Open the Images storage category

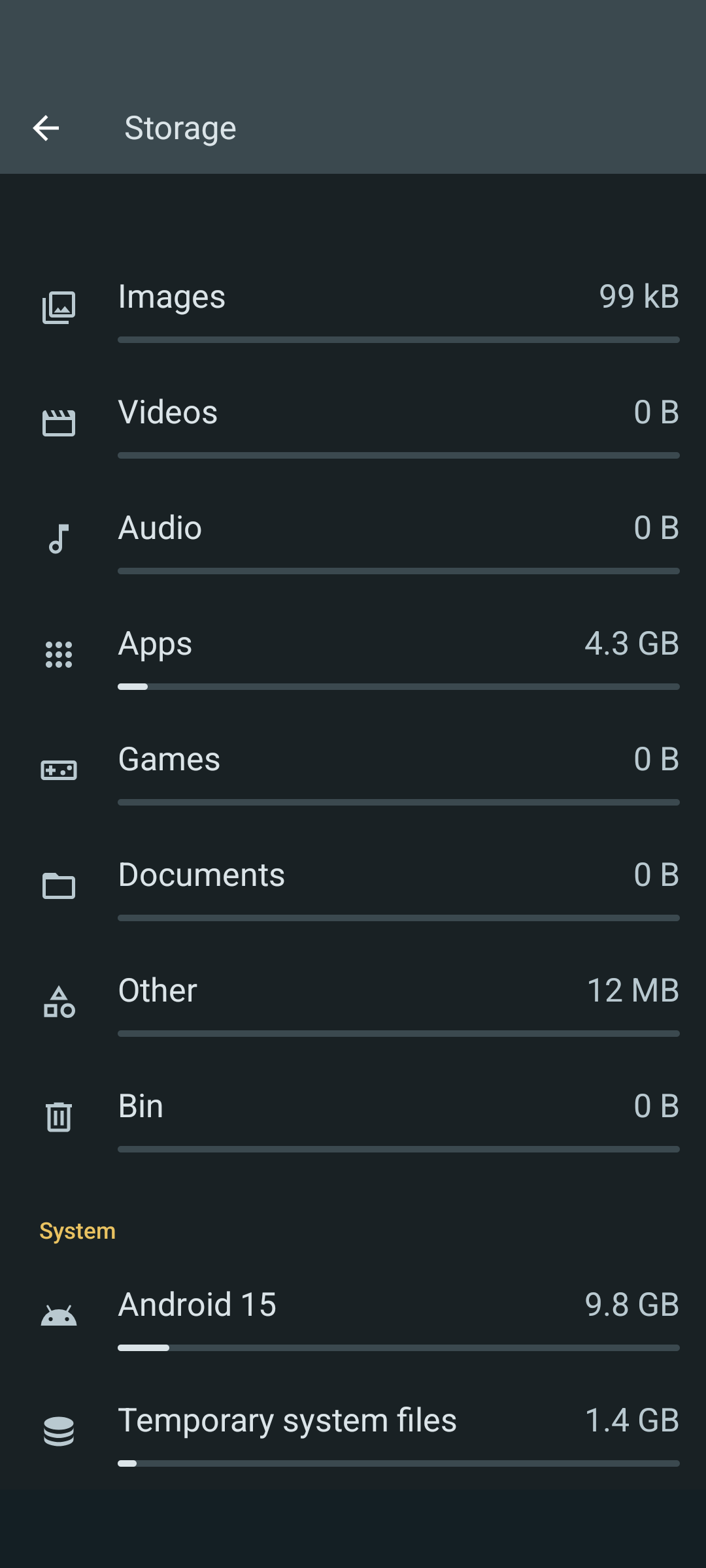click(353, 308)
